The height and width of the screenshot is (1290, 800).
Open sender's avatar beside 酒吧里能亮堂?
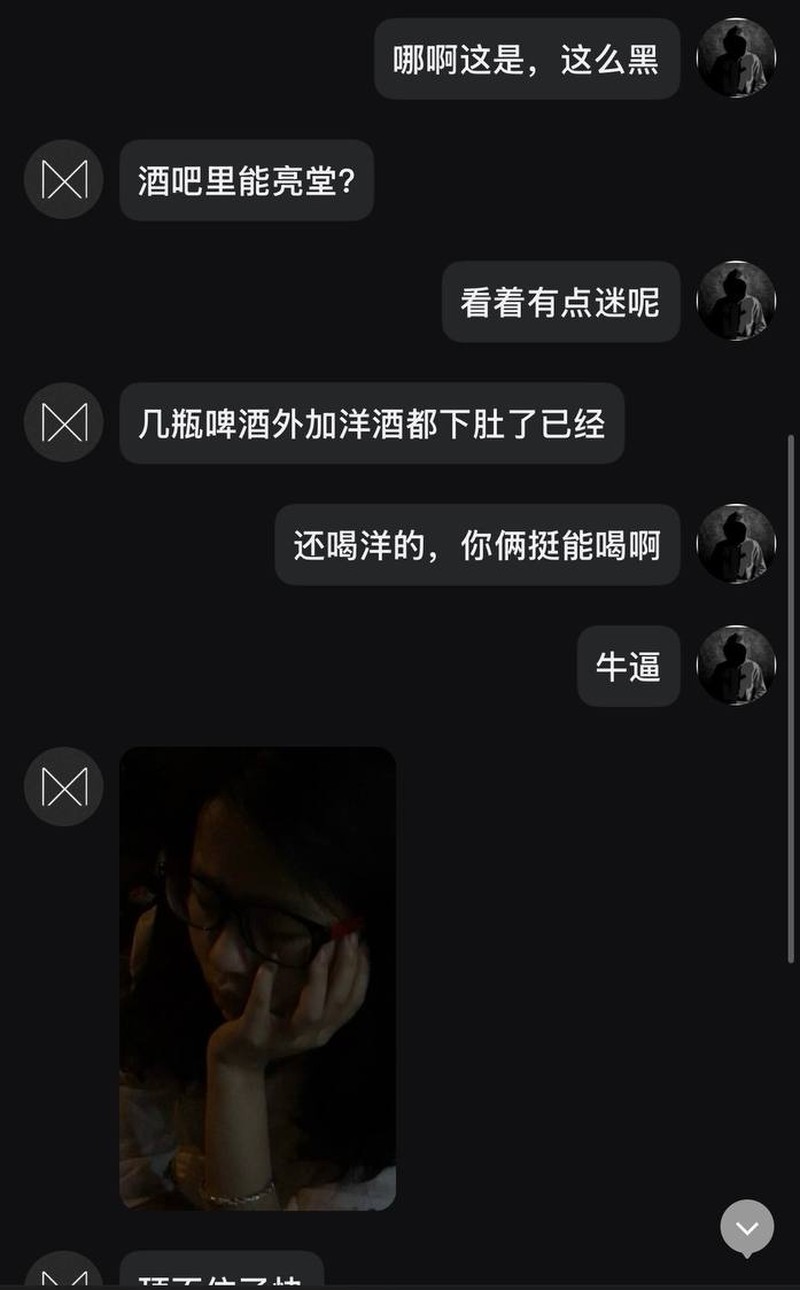[x=64, y=180]
